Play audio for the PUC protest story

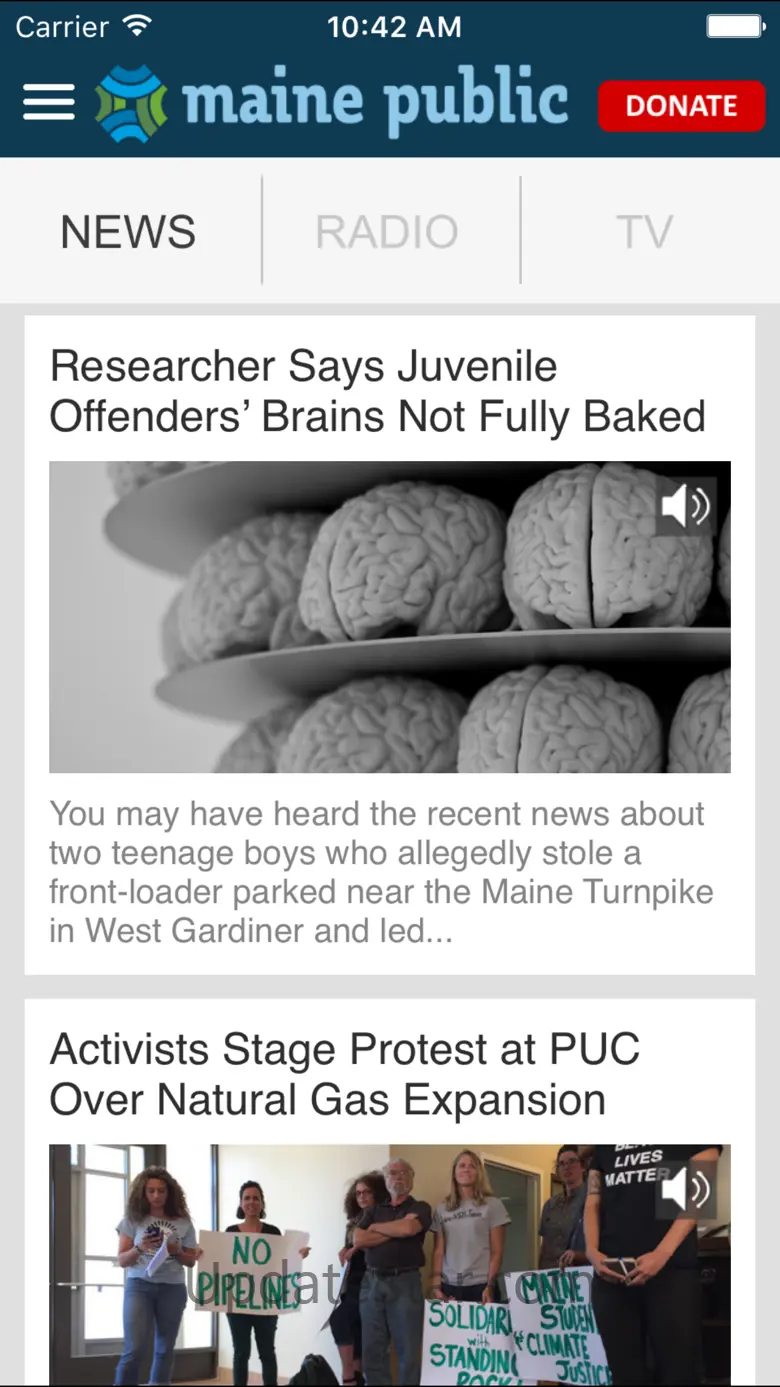coord(685,1190)
